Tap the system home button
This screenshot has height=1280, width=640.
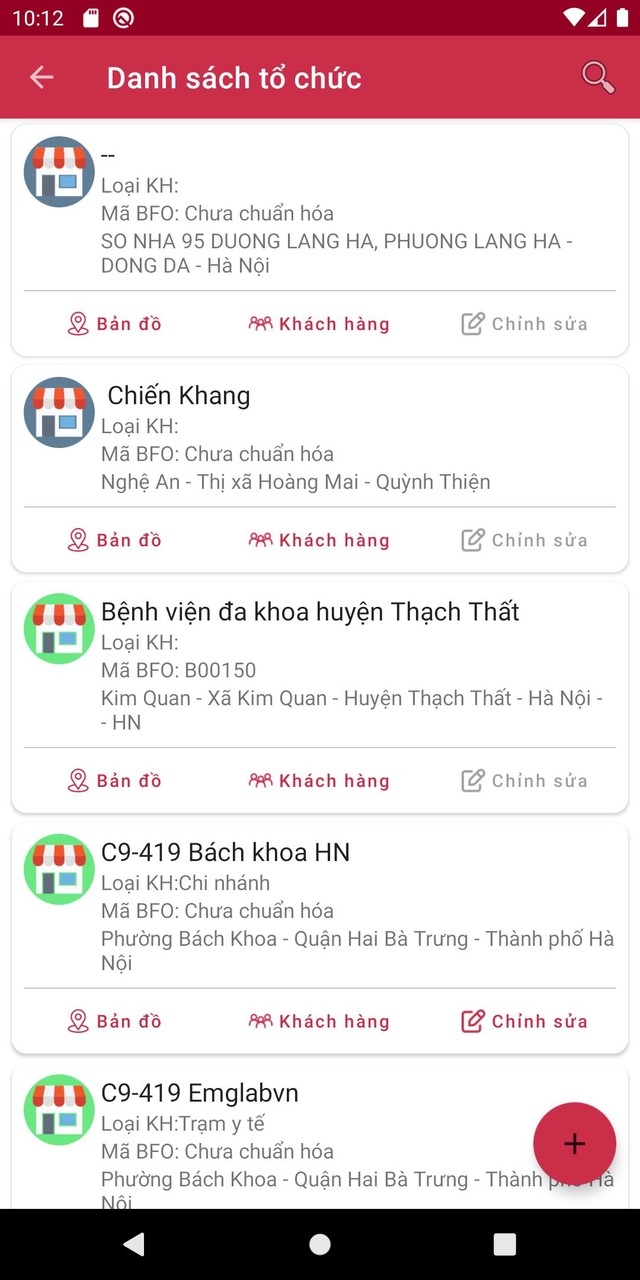point(320,1244)
